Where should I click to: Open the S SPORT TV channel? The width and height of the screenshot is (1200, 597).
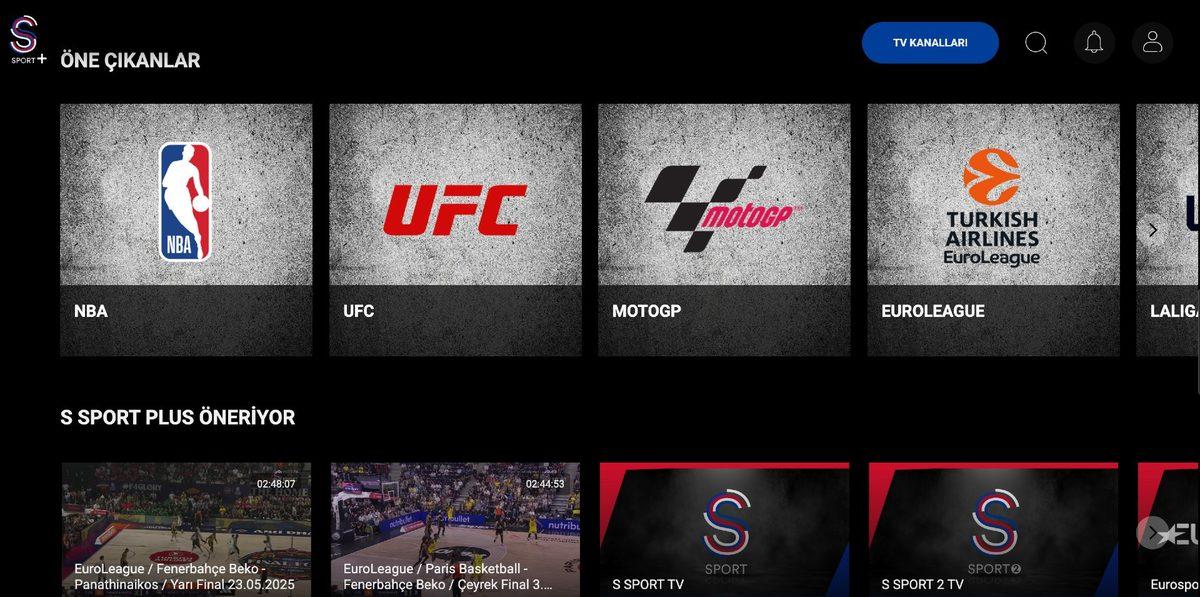[724, 528]
